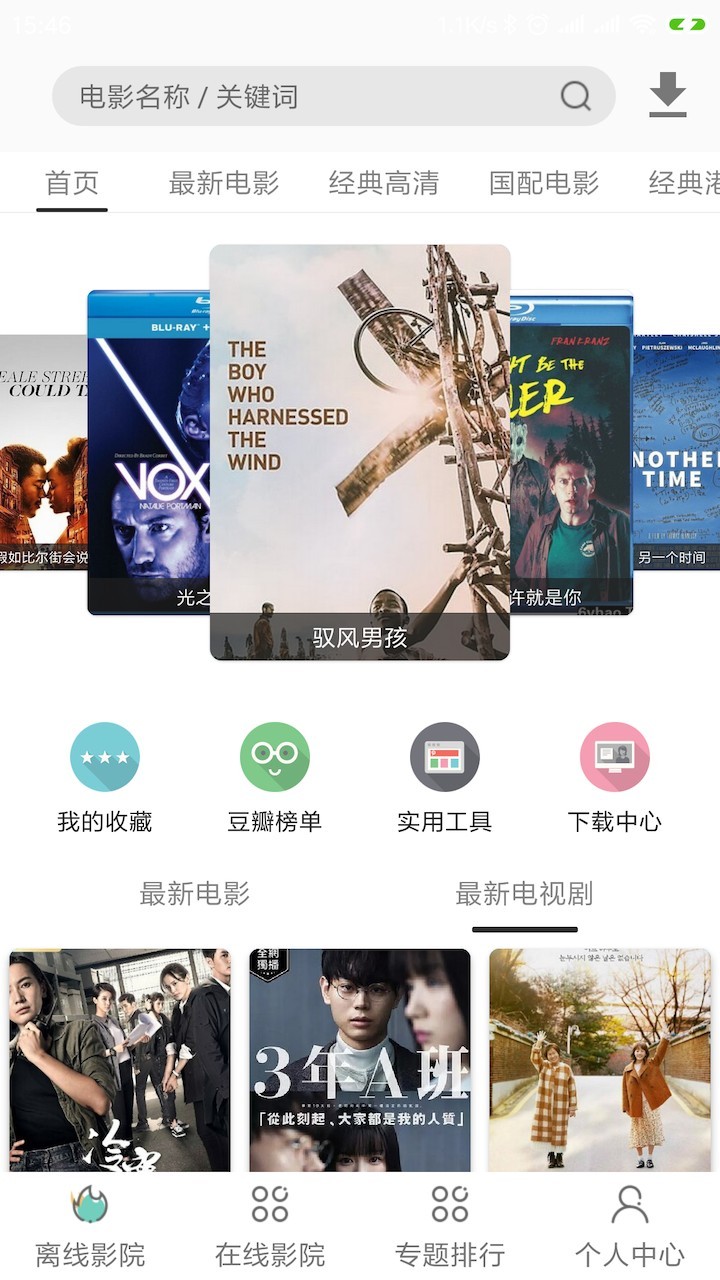Switch to the 最新电影 top tab

click(224, 183)
